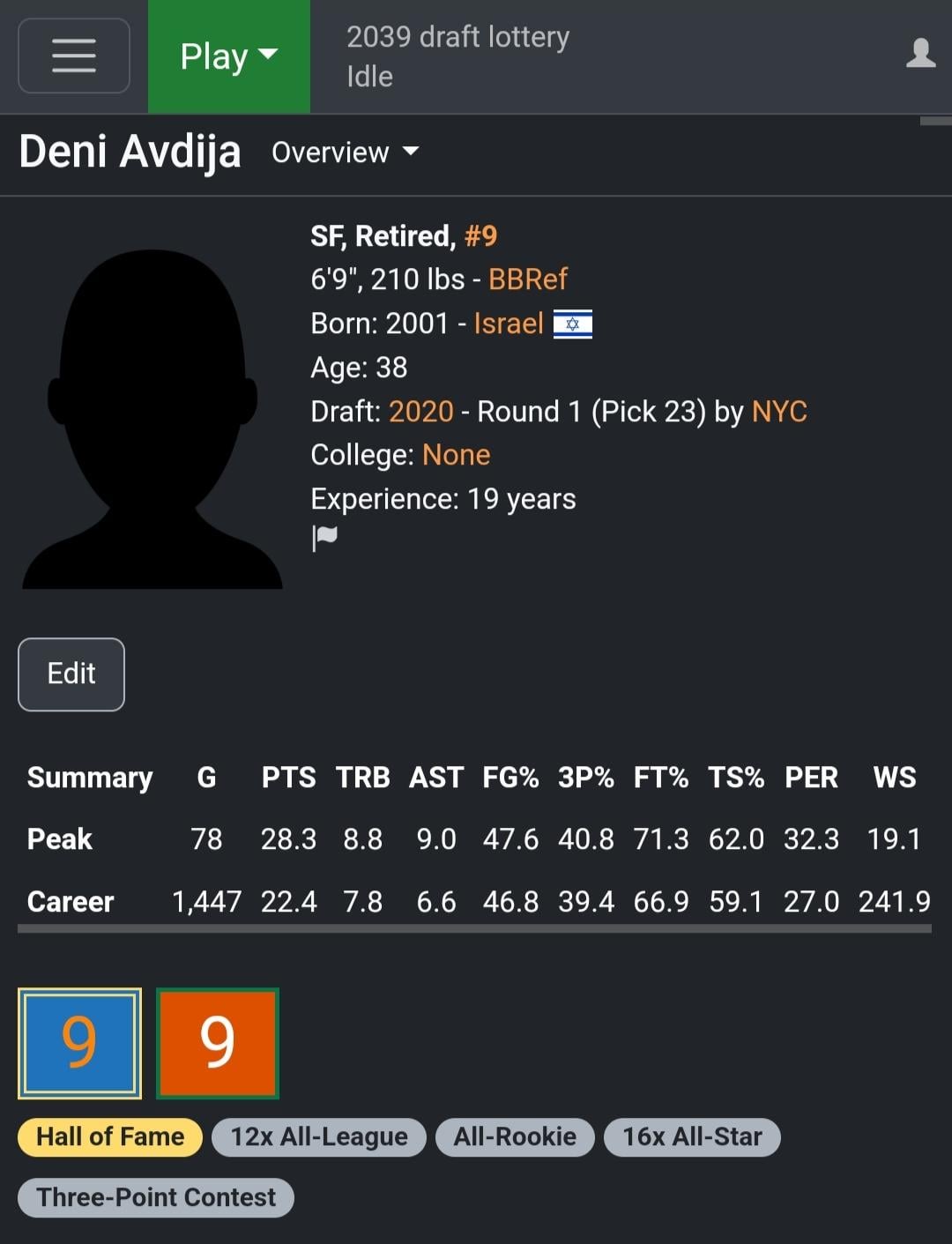Open the #9 jersey number link
Viewport: 952px width, 1244px height.
481,236
